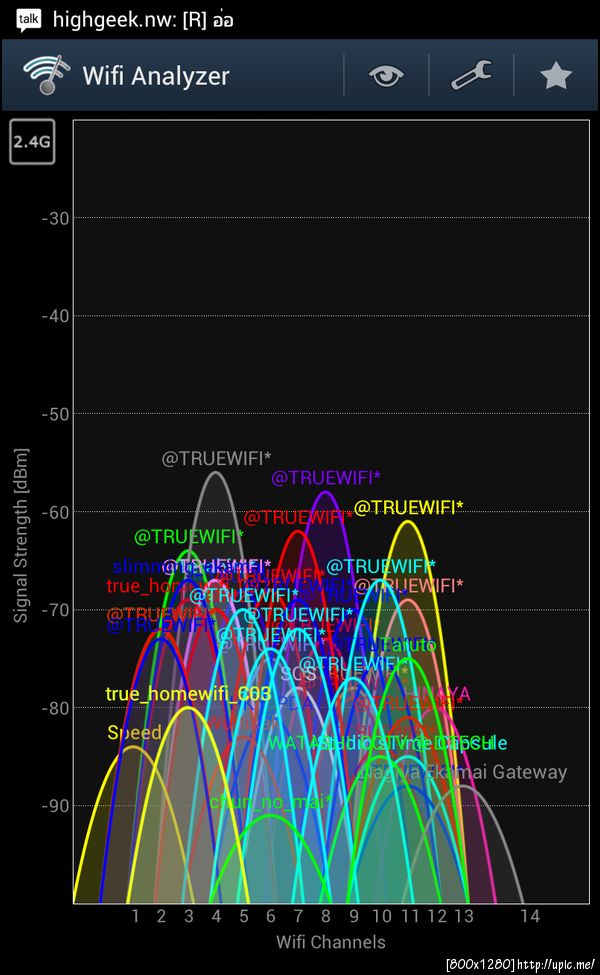Open the settings wrench icon
The width and height of the screenshot is (600, 975).
471,76
